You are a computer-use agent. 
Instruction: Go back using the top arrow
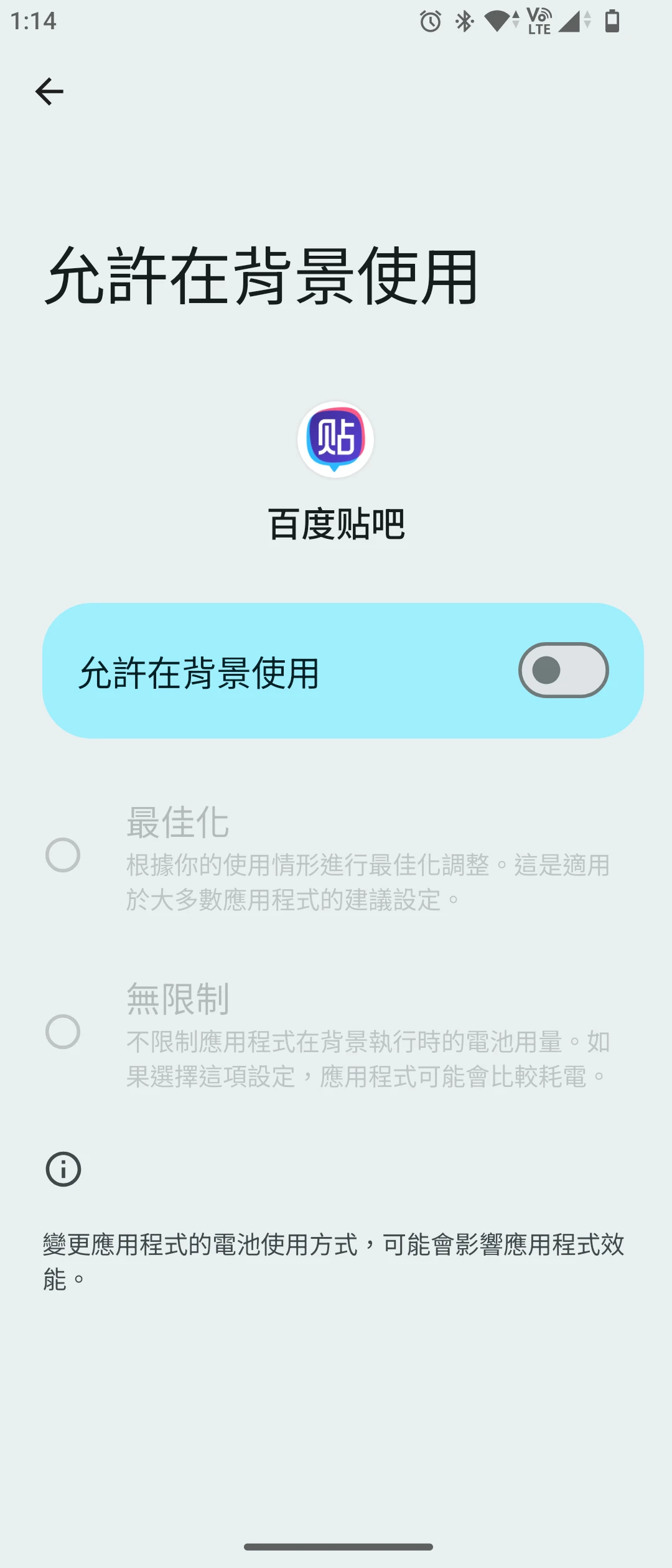(49, 92)
